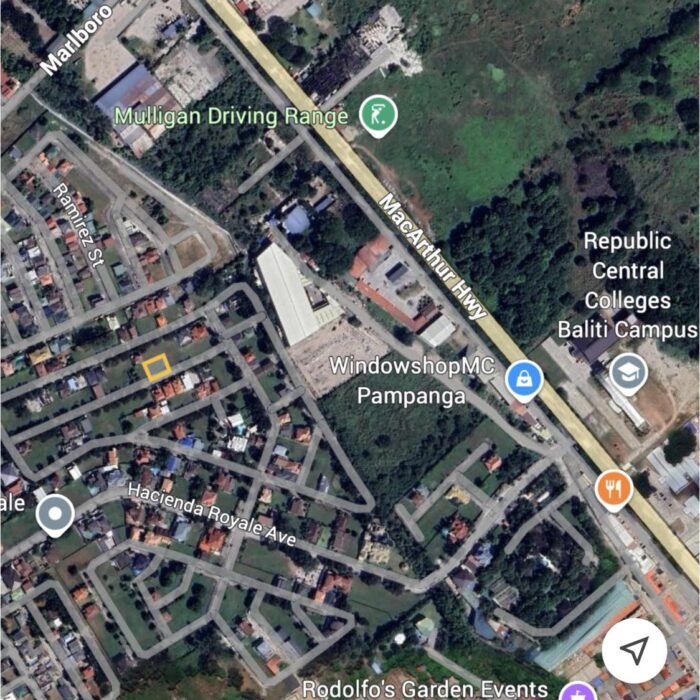Select the gray location pin near Hacienda Royale
Viewport: 700px width, 700px height.
tap(55, 515)
